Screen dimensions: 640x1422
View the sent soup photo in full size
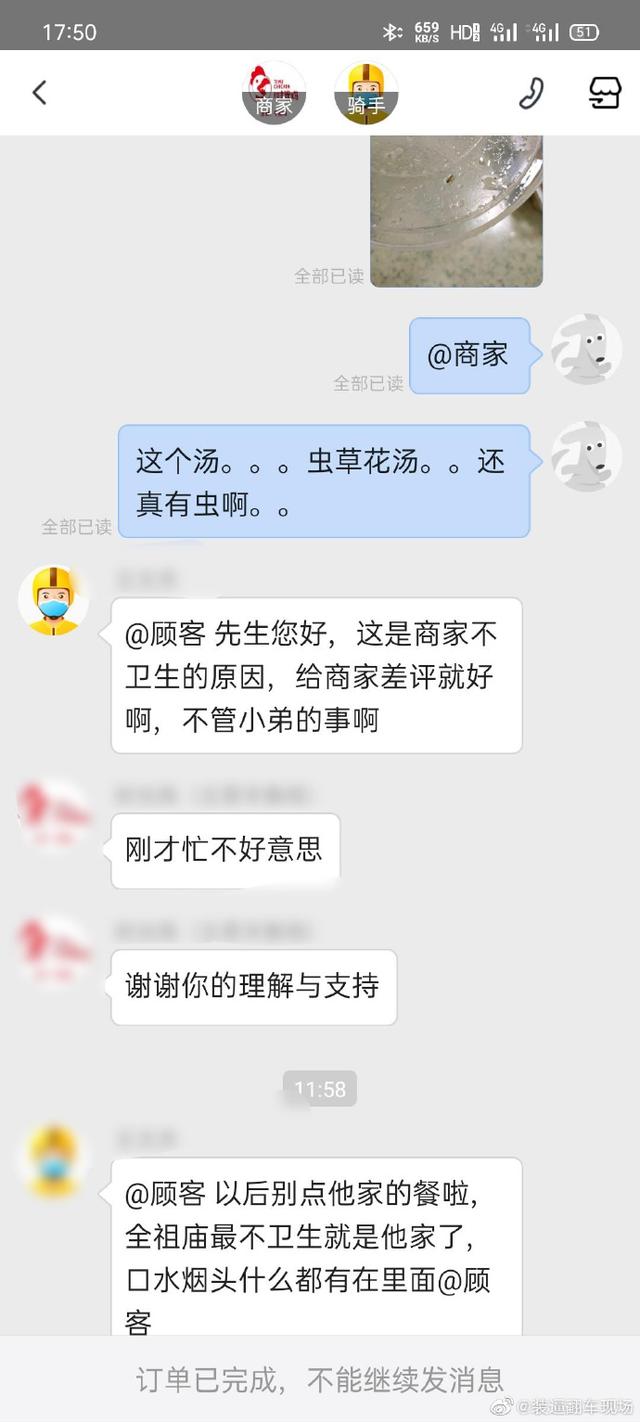pyautogui.click(x=456, y=210)
